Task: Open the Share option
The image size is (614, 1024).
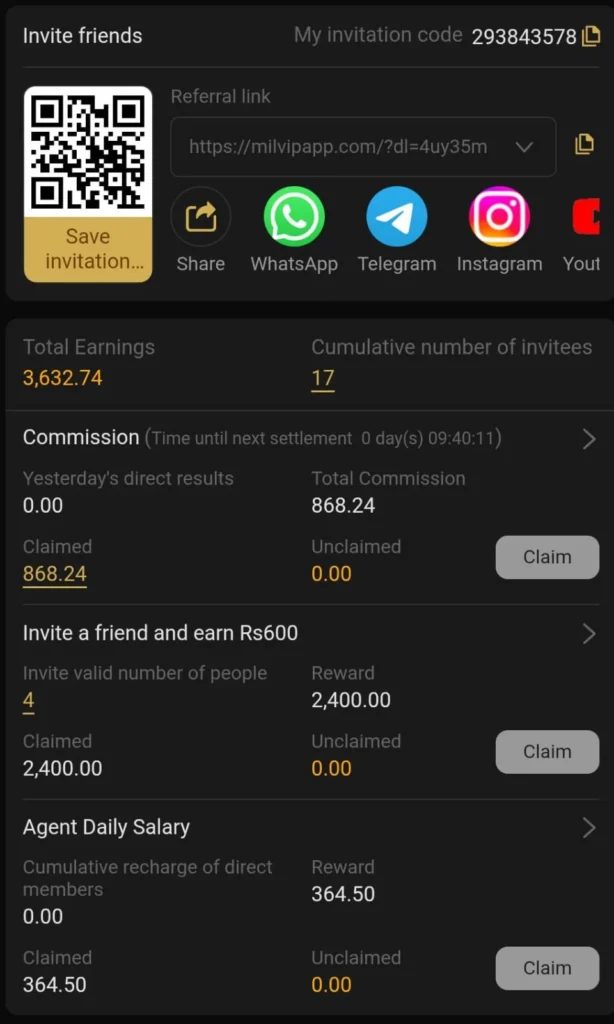Action: click(x=200, y=217)
